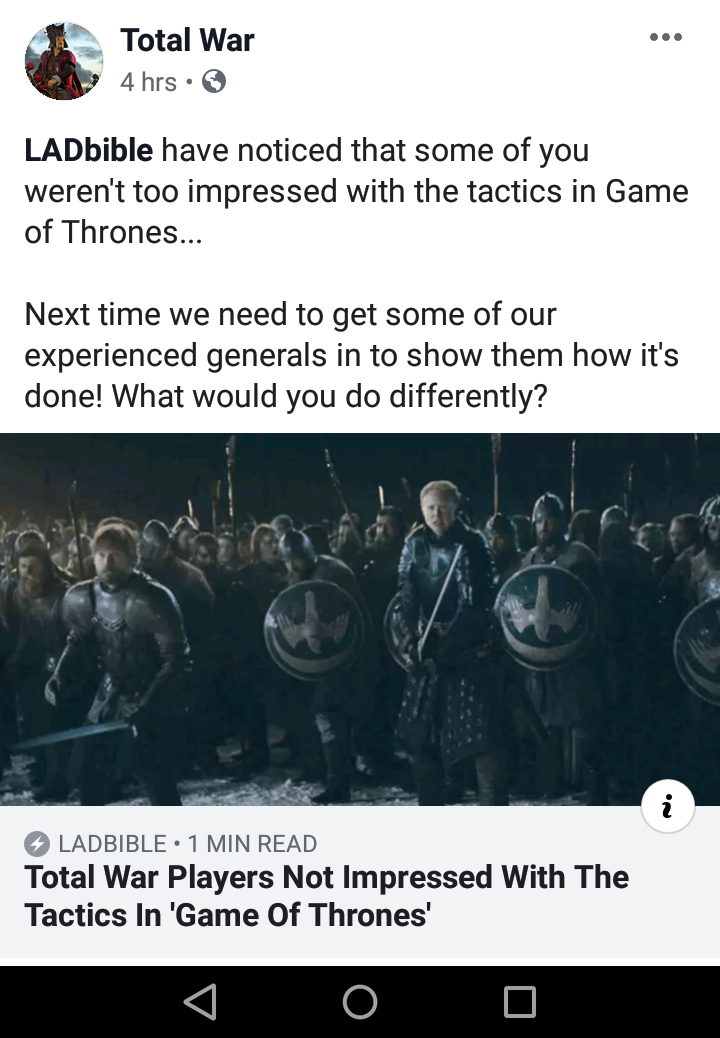Open the recent apps view
720x1038 pixels.
[519, 1001]
